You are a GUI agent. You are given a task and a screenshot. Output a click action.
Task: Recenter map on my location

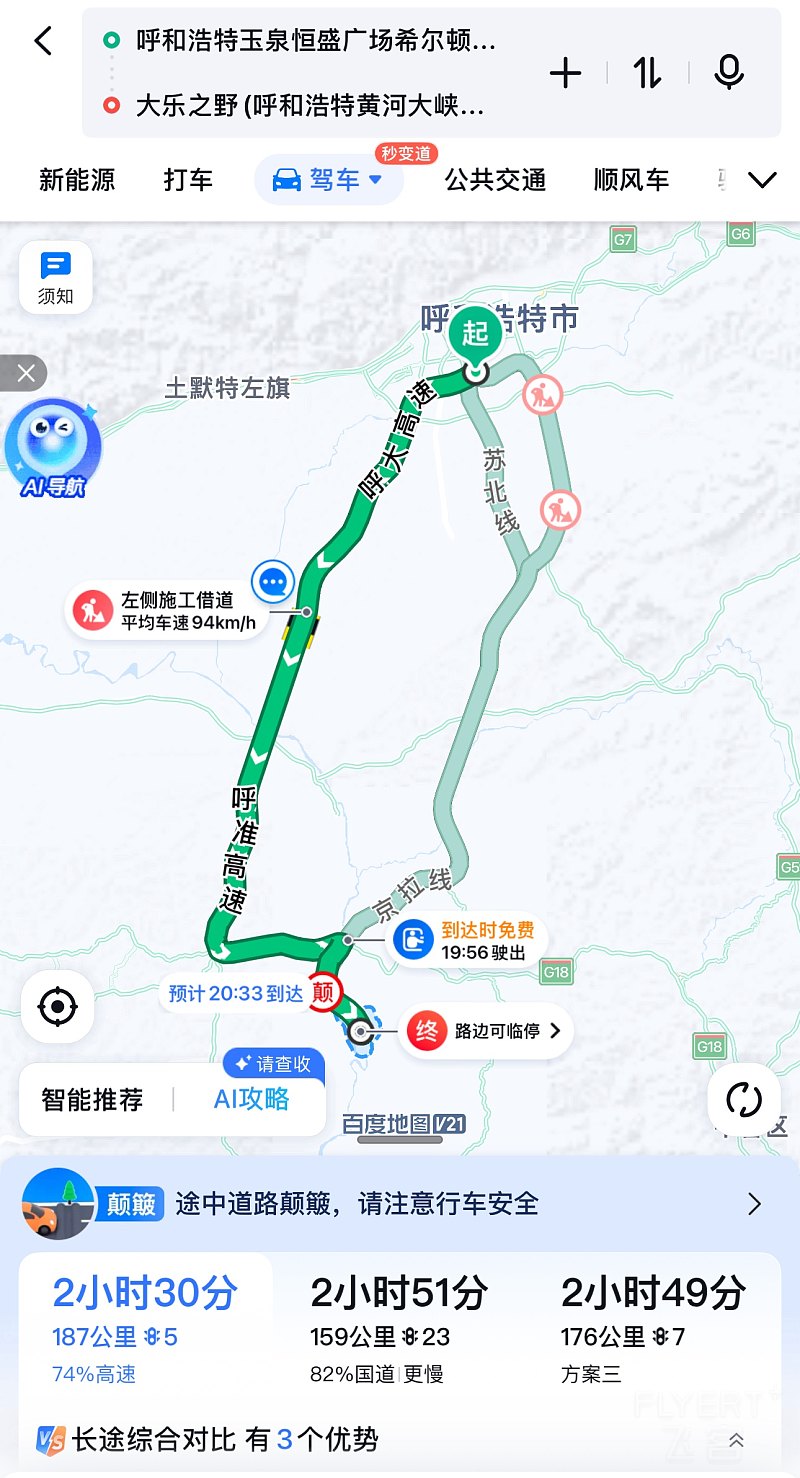[57, 1006]
